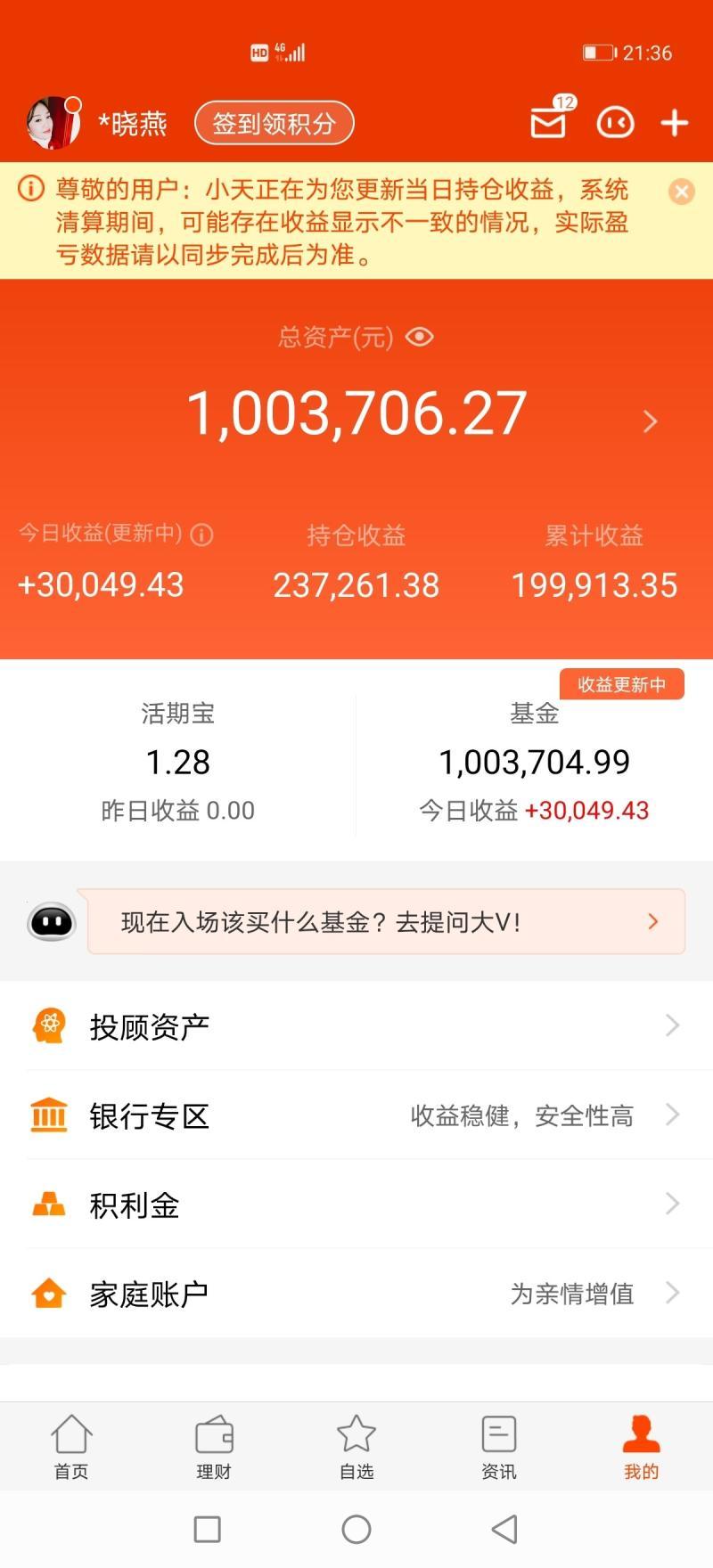713x1568 pixels.
Task: Switch to the 首页 tab
Action: pyautogui.click(x=71, y=1447)
